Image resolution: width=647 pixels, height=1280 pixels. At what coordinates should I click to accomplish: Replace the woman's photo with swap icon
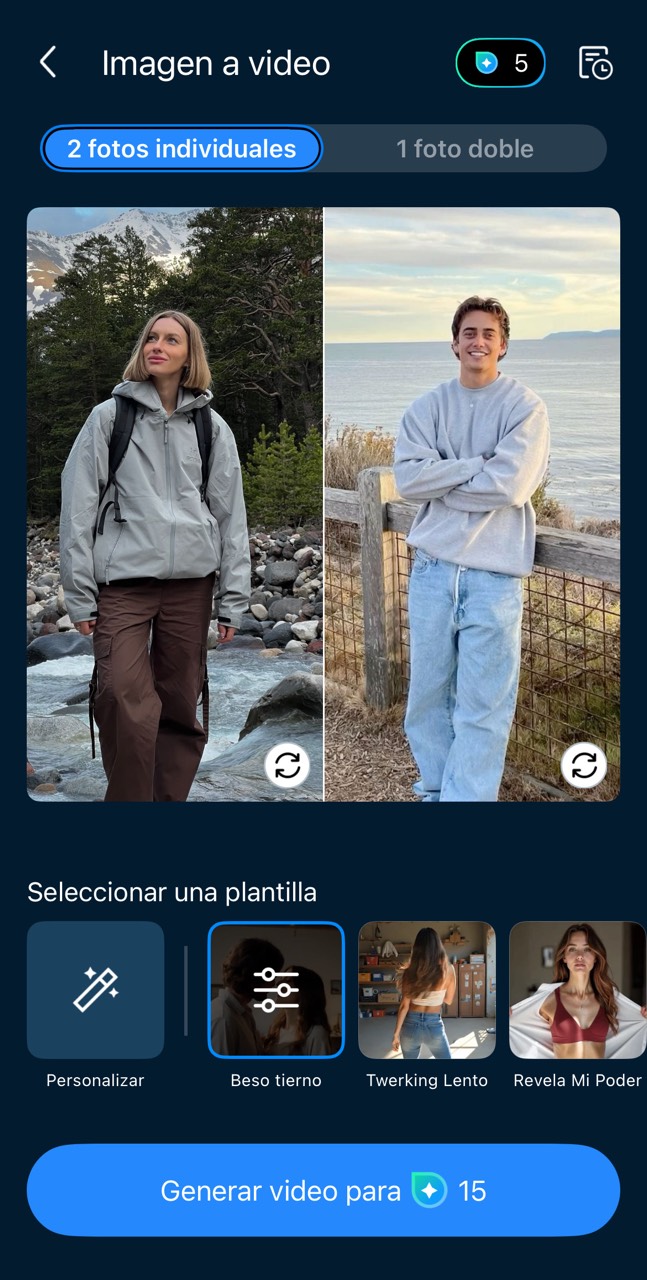pyautogui.click(x=287, y=766)
